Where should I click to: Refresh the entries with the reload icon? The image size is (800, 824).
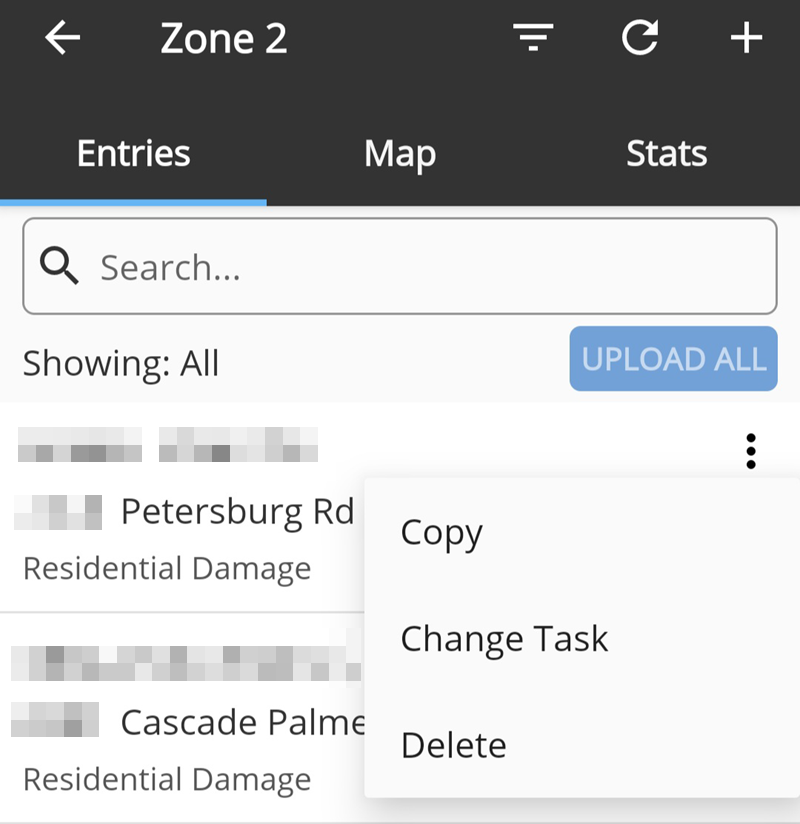click(640, 38)
